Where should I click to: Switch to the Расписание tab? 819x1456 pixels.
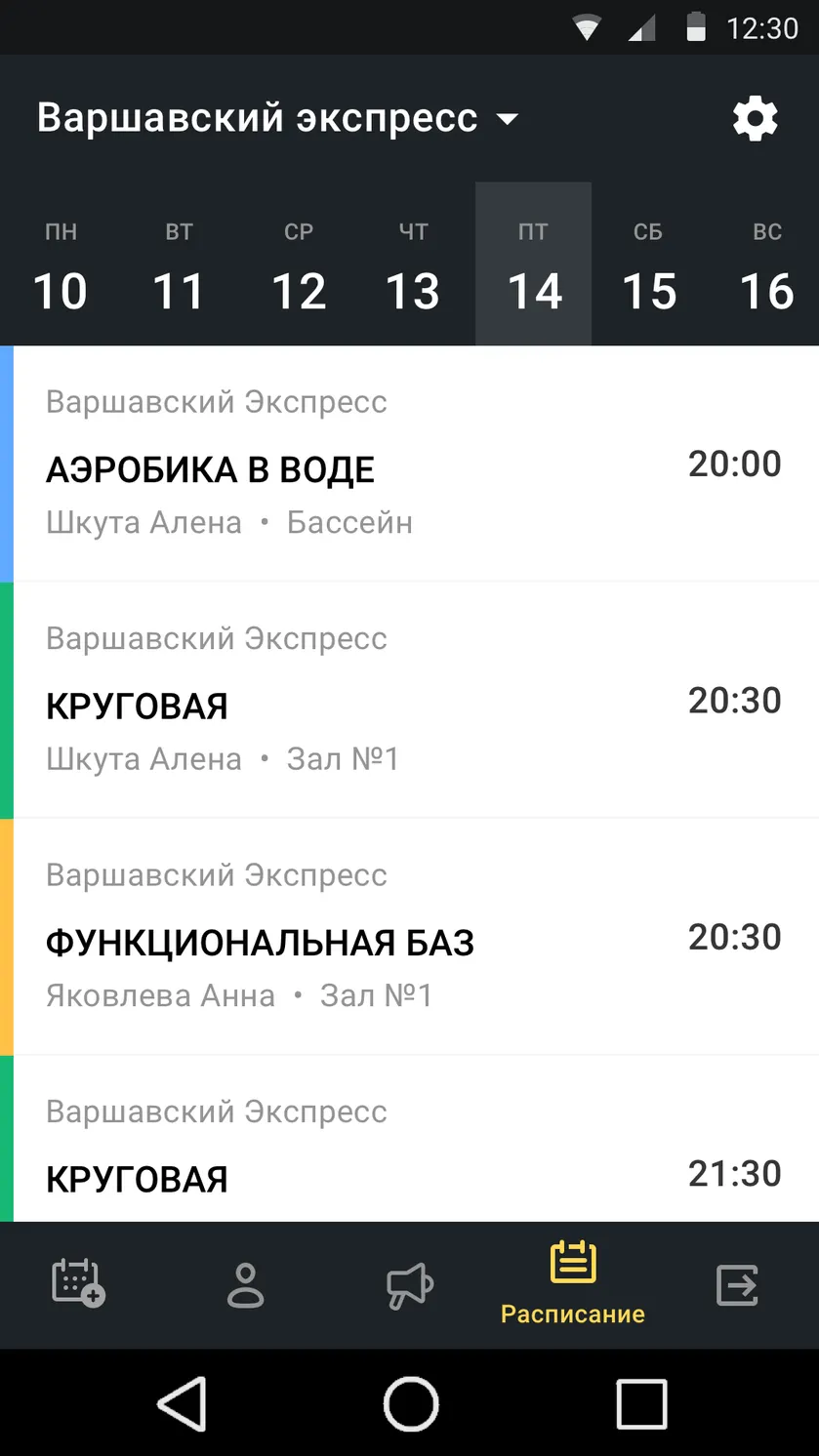pyautogui.click(x=573, y=1282)
